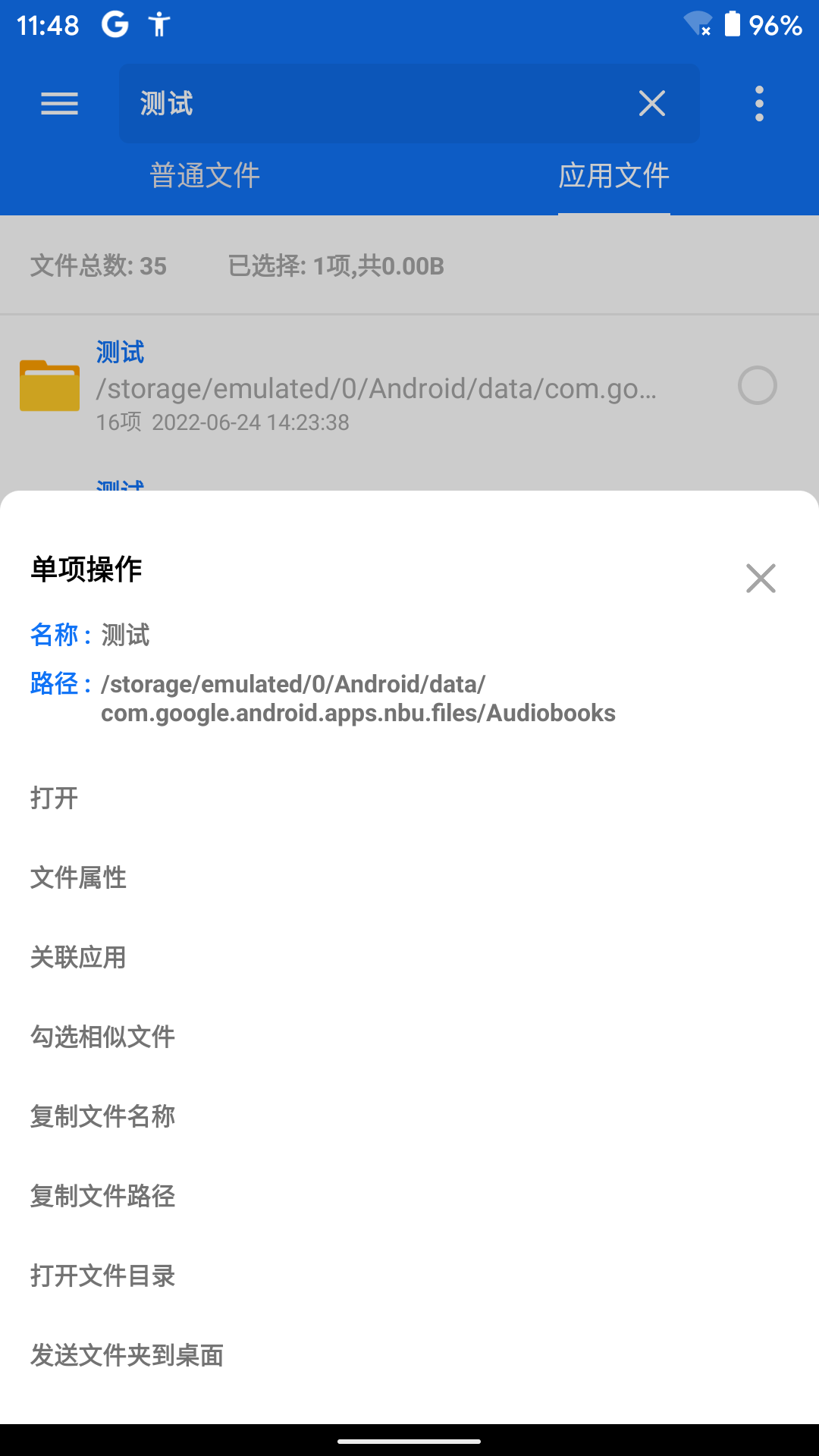Select 文件属性 in the menu
Viewport: 819px width, 1456px height.
[x=78, y=877]
